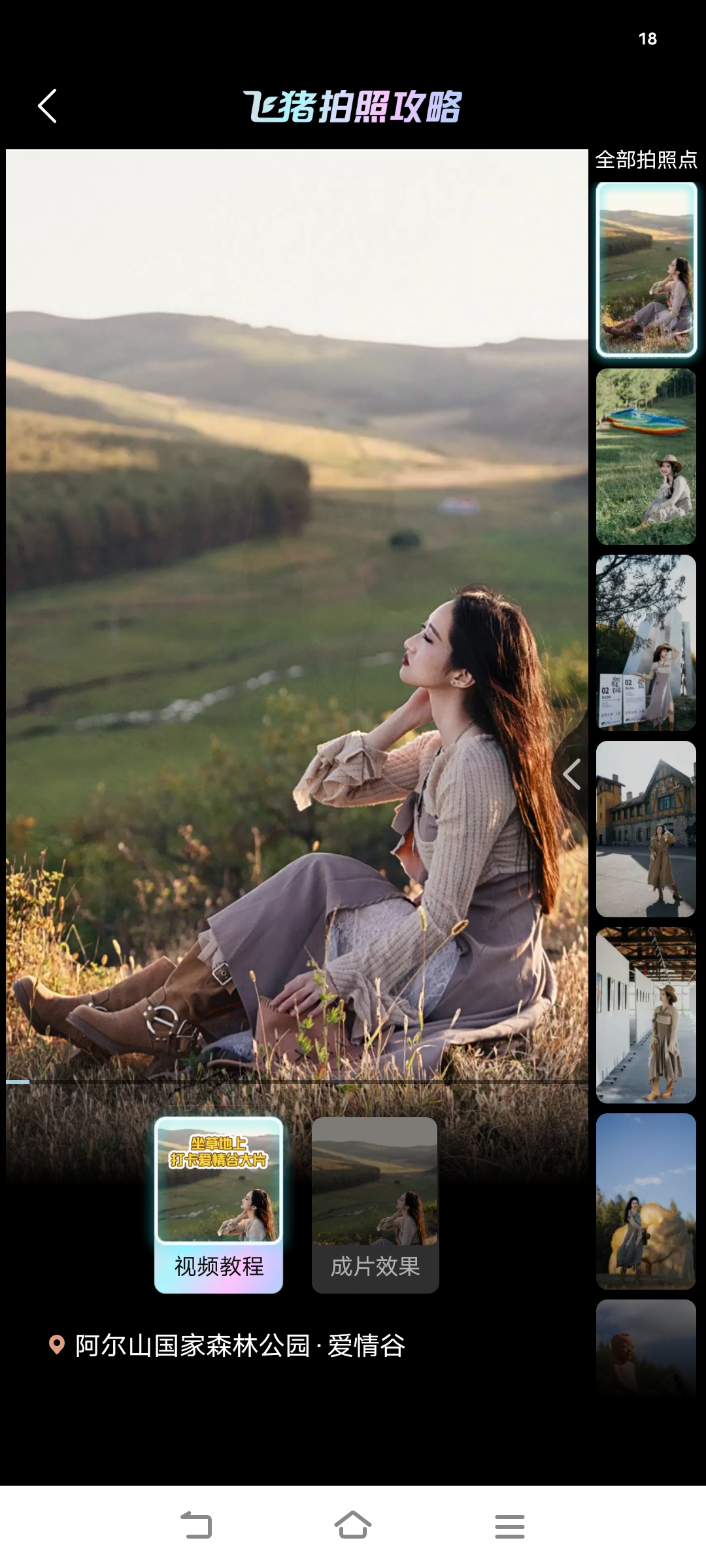The height and width of the screenshot is (1568, 706).
Task: Open the yellow rock blue sky thumbnail
Action: tap(646, 1201)
